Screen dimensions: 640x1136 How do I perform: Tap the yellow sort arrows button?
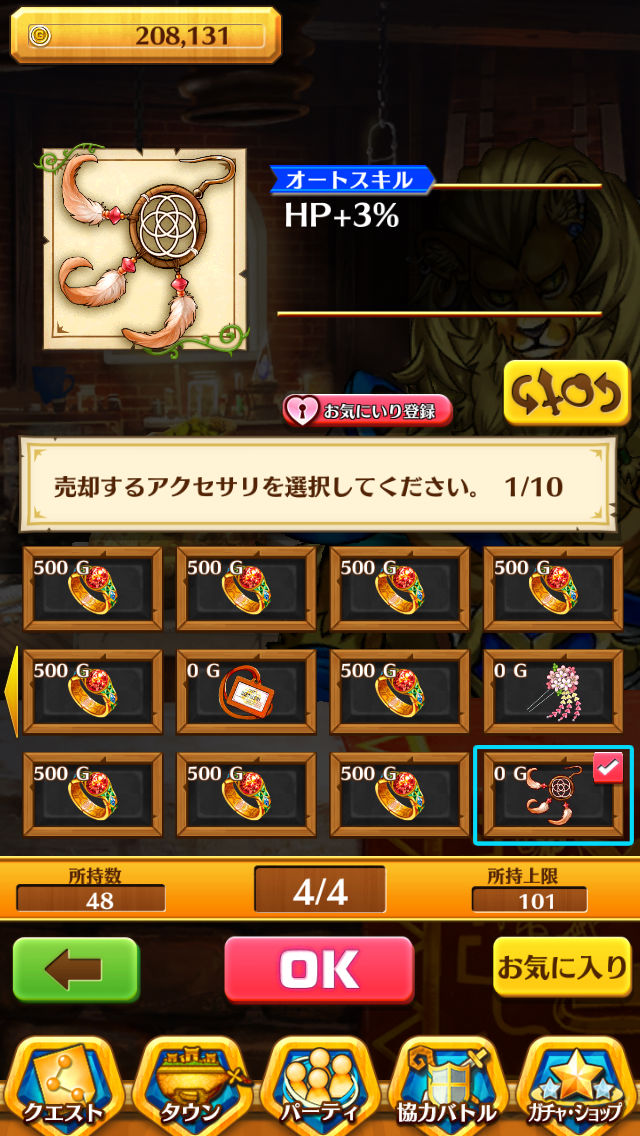click(566, 393)
